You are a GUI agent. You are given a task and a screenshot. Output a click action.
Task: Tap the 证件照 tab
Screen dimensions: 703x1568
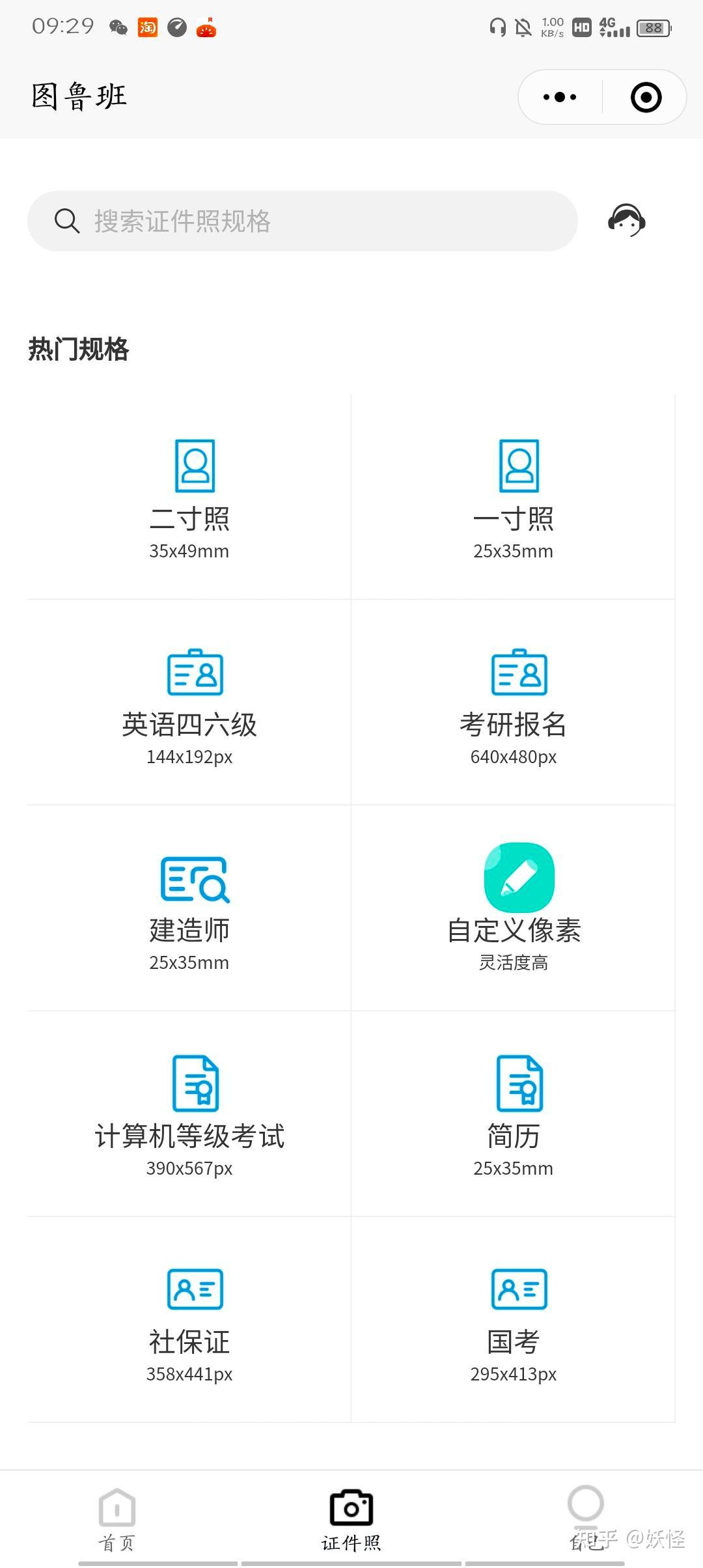(351, 1519)
